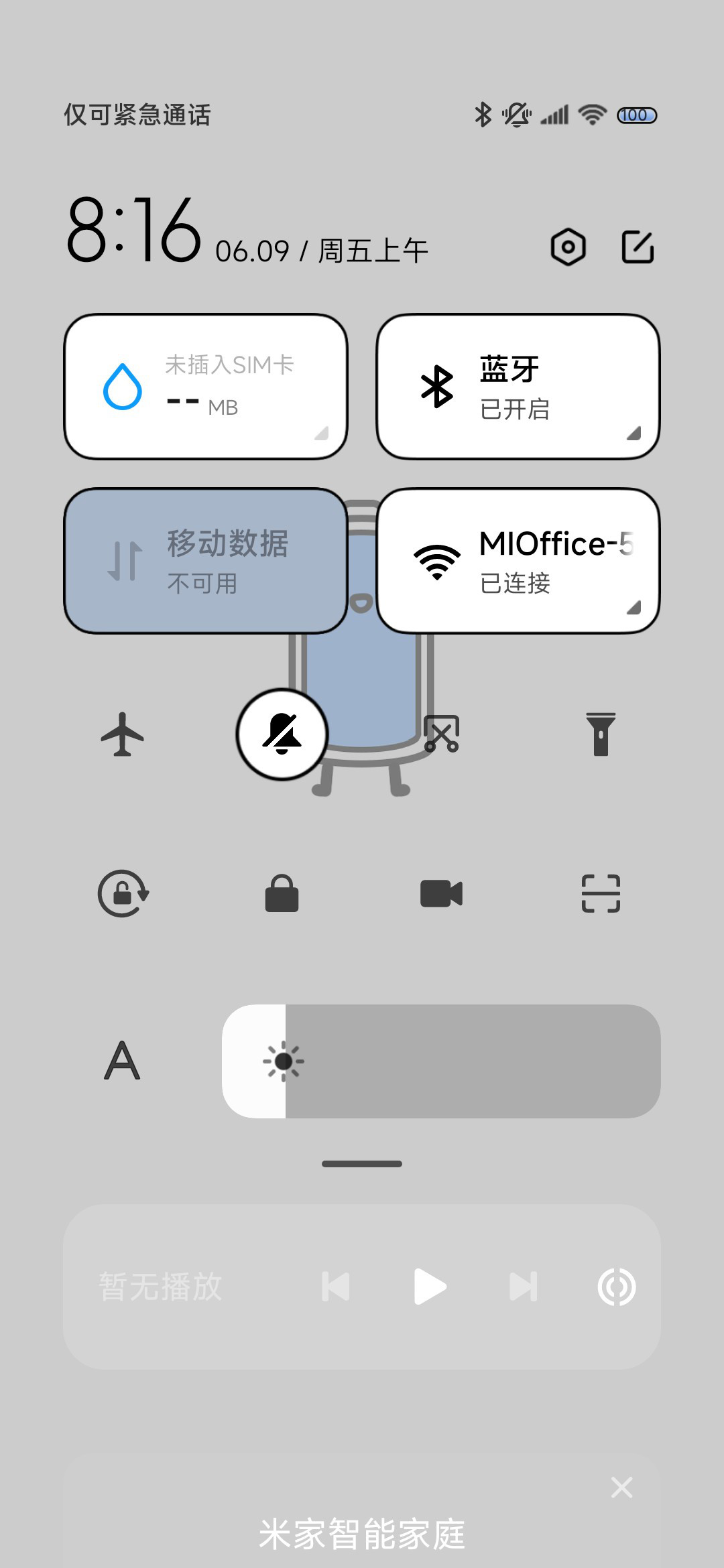Lock the screen with the padlock icon
Image resolution: width=724 pixels, height=1568 pixels.
coord(282,894)
